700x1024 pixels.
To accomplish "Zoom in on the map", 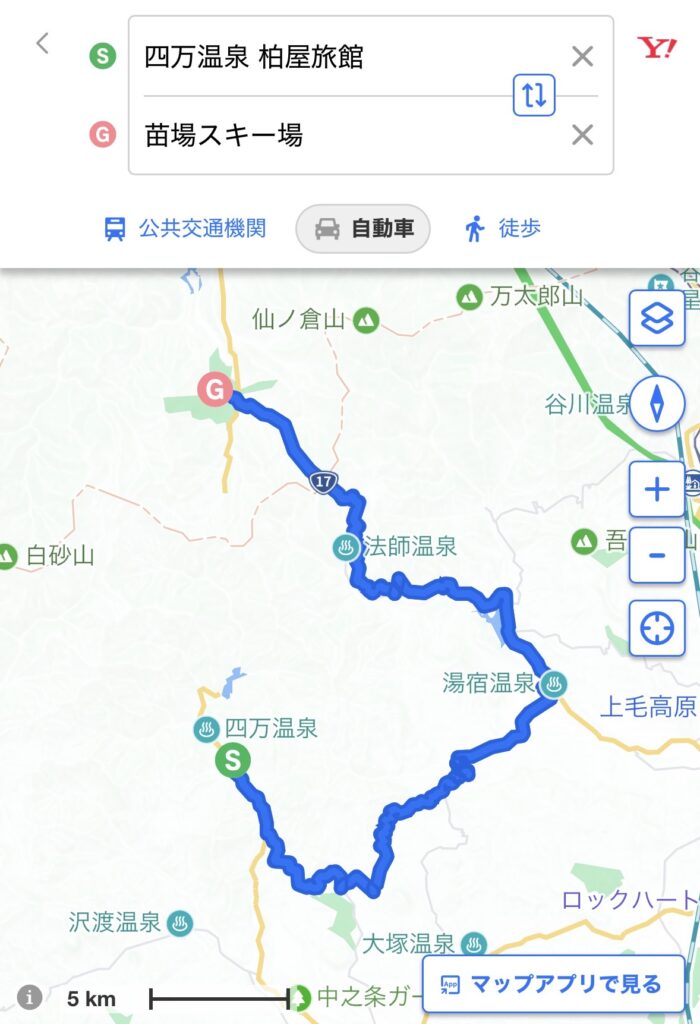I will tap(657, 490).
